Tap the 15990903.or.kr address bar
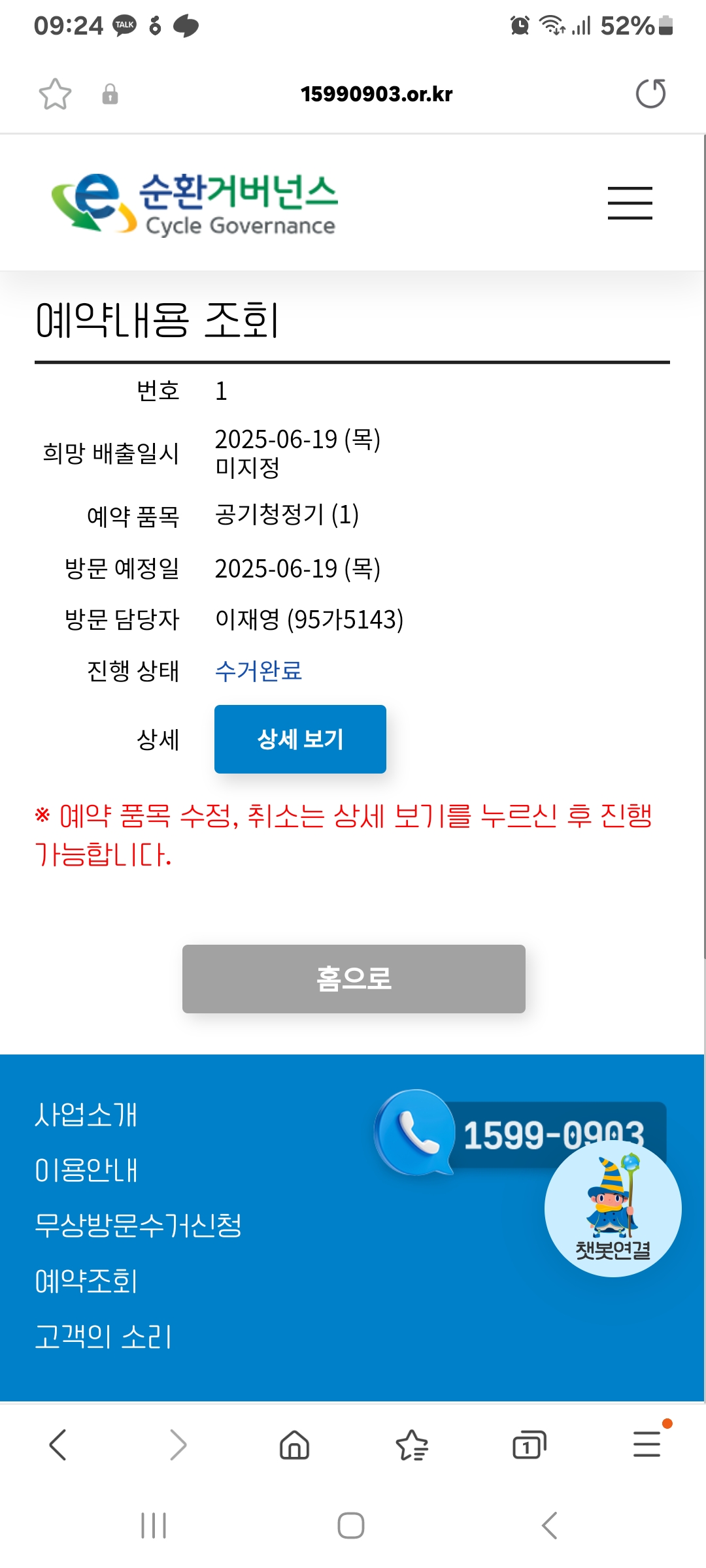The height and width of the screenshot is (1568, 706). 377,94
